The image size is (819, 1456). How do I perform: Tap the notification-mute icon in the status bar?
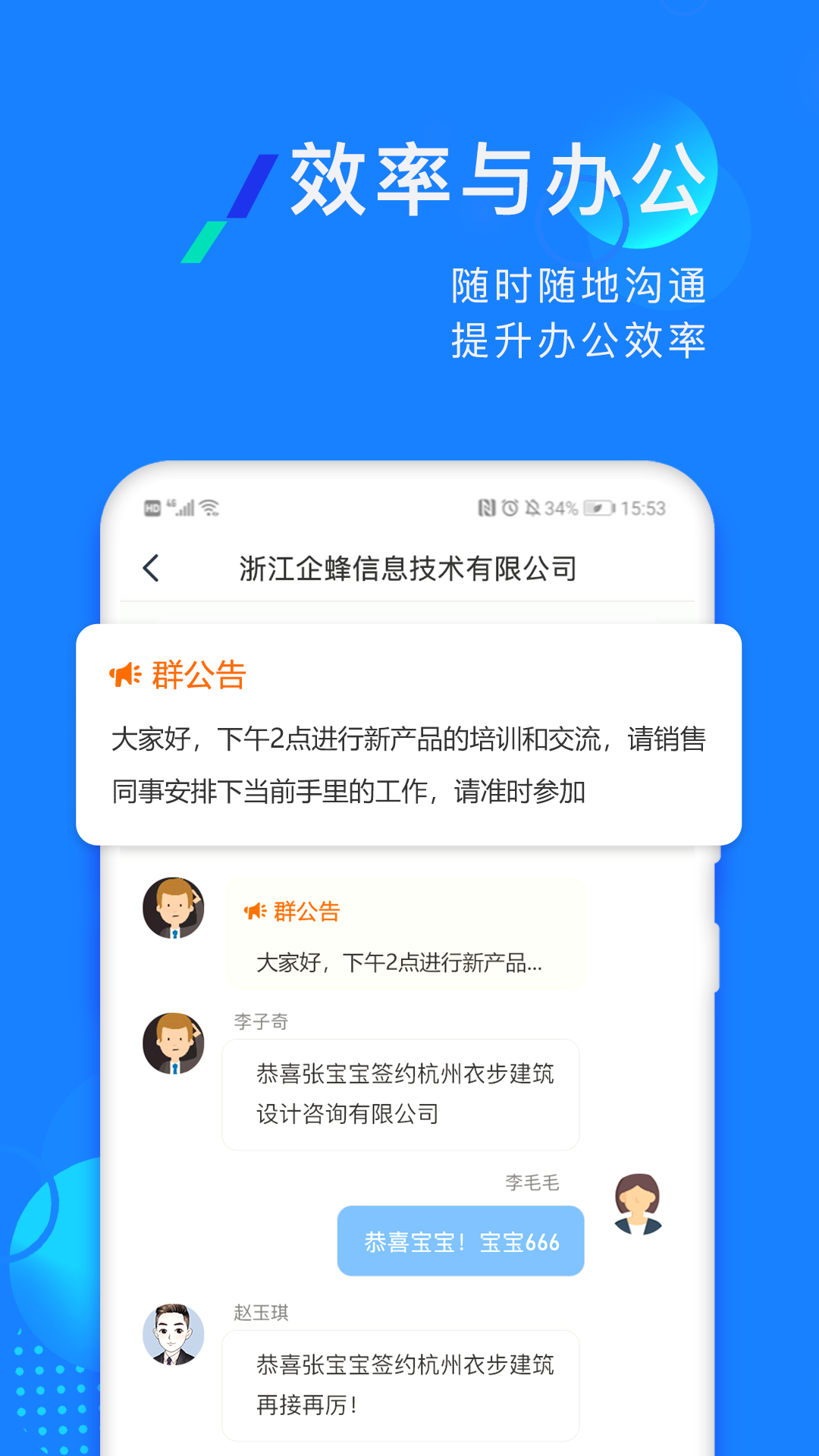532,508
